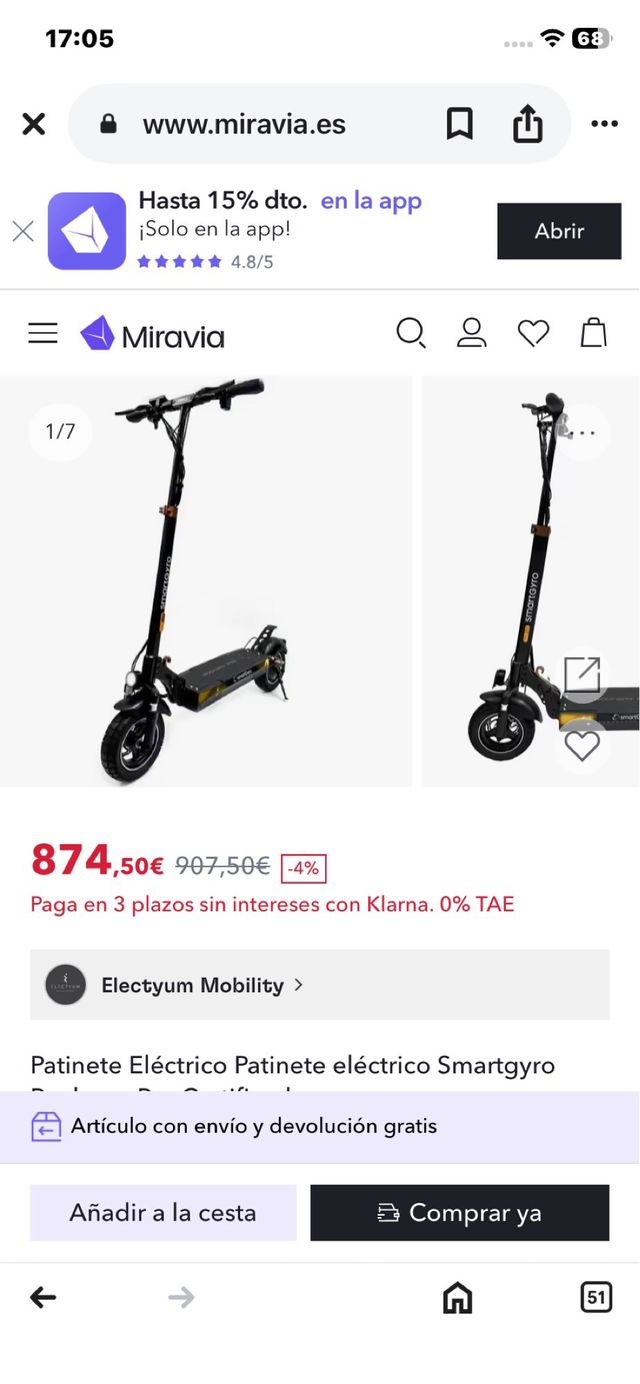The image size is (640, 1384).
Task: Share this page via the browser share icon
Action: coord(527,124)
